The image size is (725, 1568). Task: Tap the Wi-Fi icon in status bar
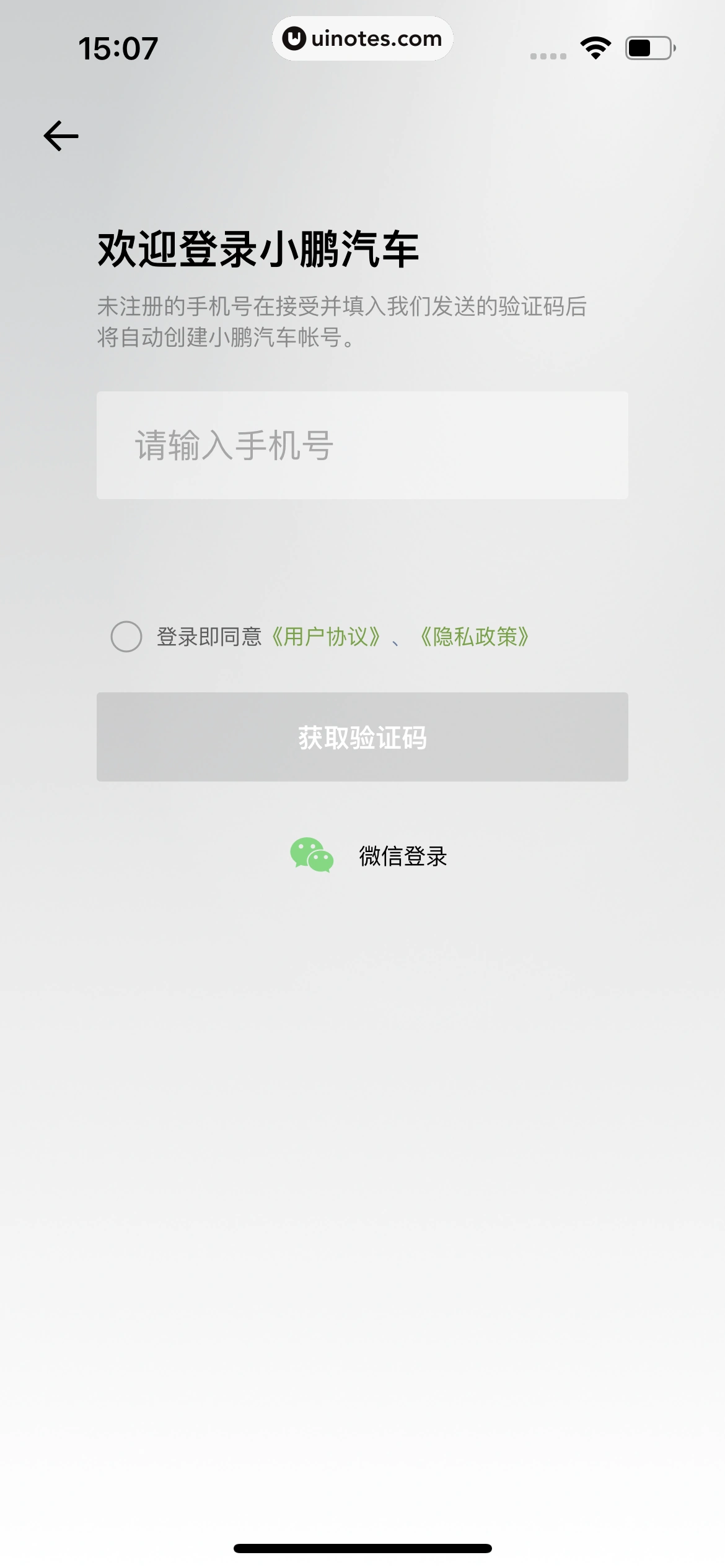click(x=595, y=46)
